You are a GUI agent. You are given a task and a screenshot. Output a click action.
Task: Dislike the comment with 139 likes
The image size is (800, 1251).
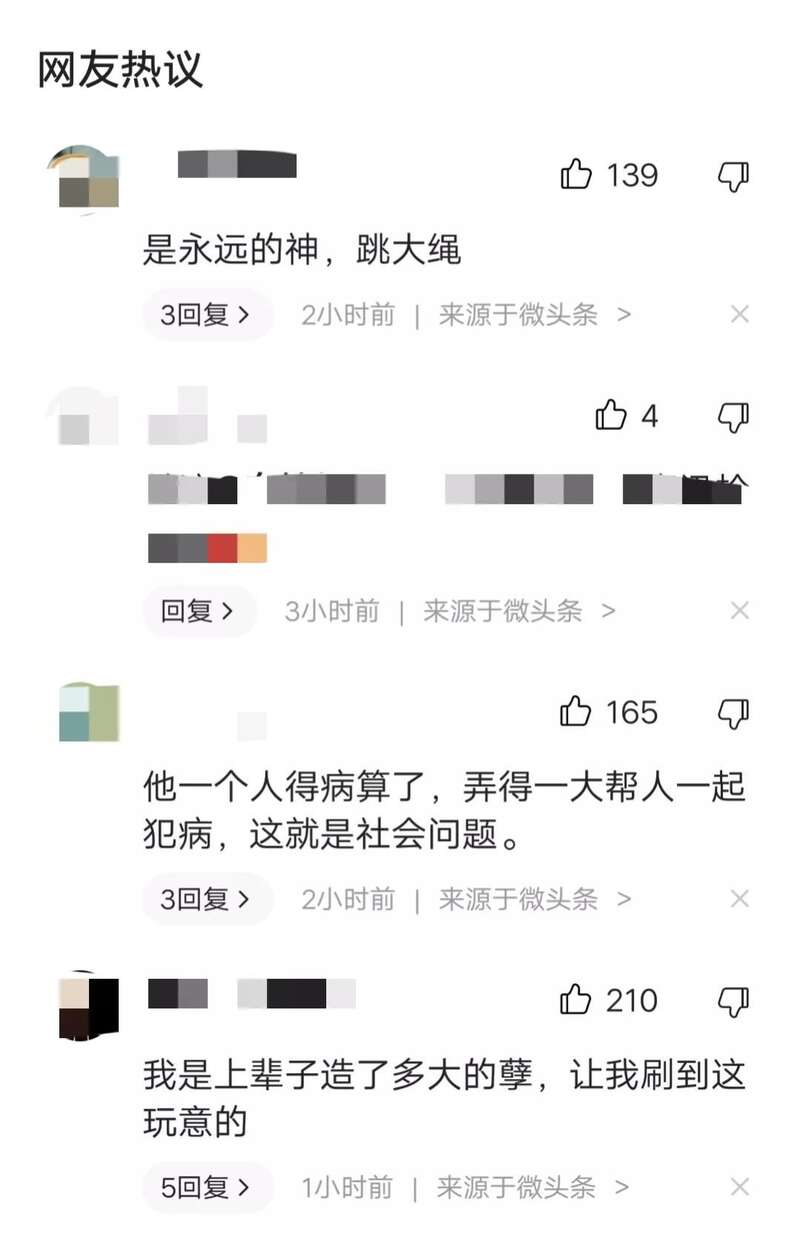tap(734, 176)
